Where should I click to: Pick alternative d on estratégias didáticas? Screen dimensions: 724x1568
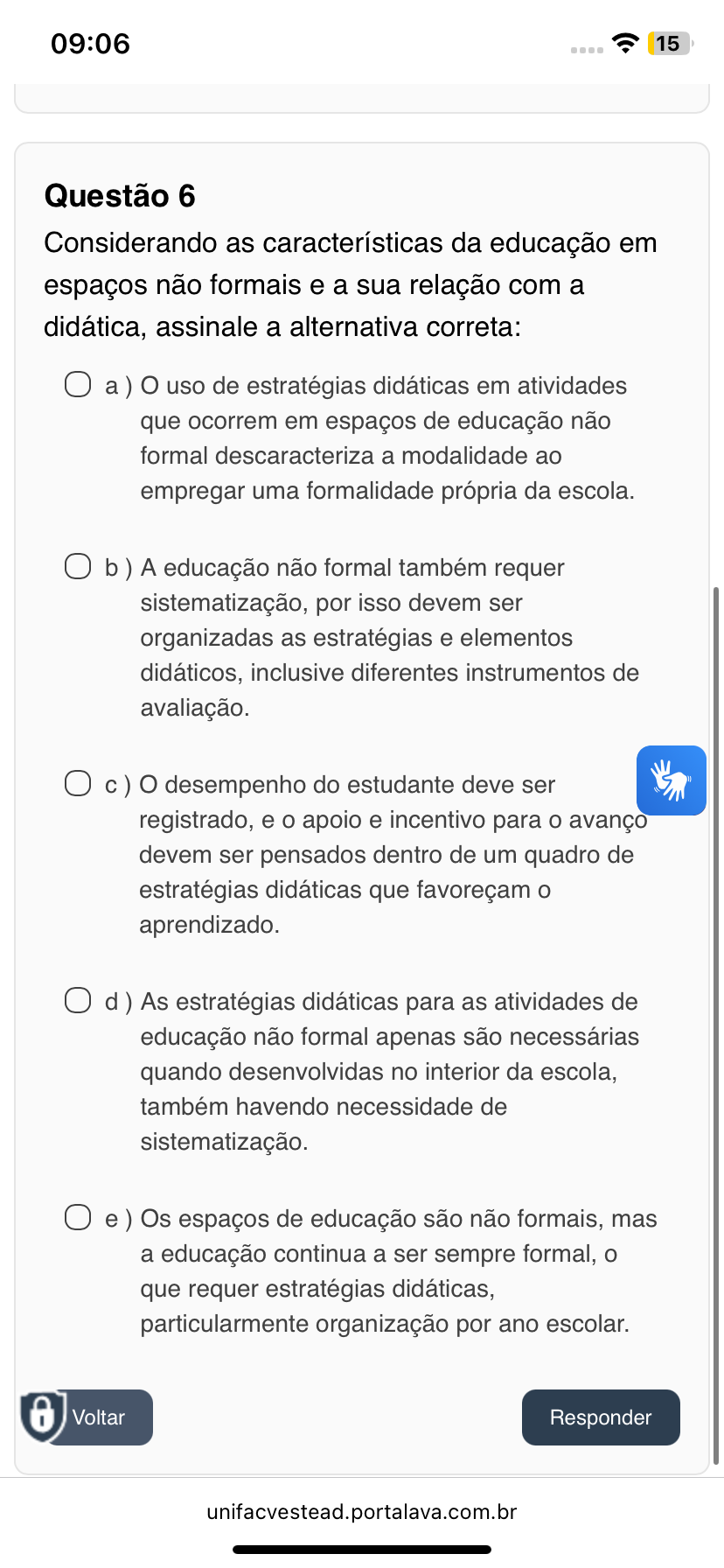point(78,1000)
